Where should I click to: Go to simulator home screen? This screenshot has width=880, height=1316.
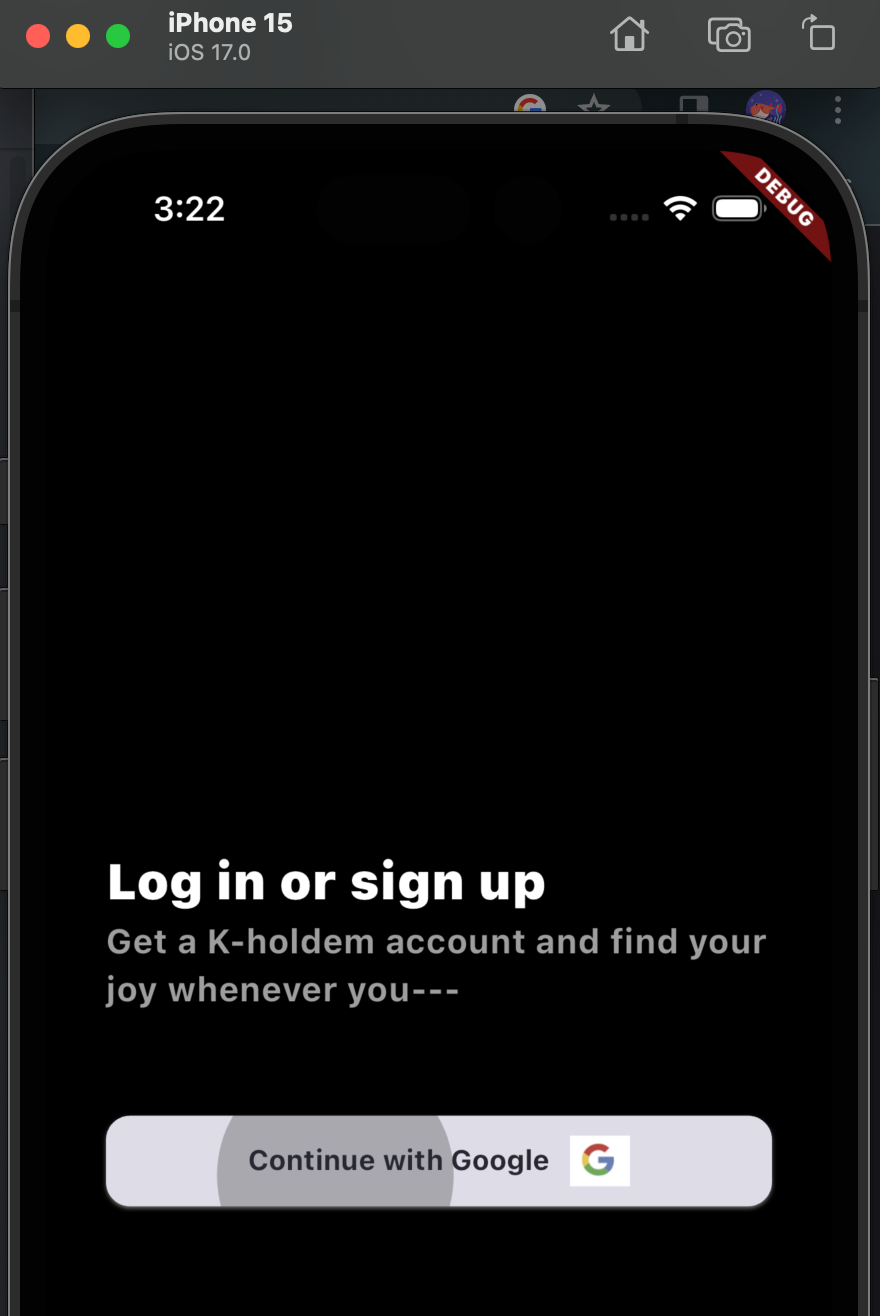629,35
